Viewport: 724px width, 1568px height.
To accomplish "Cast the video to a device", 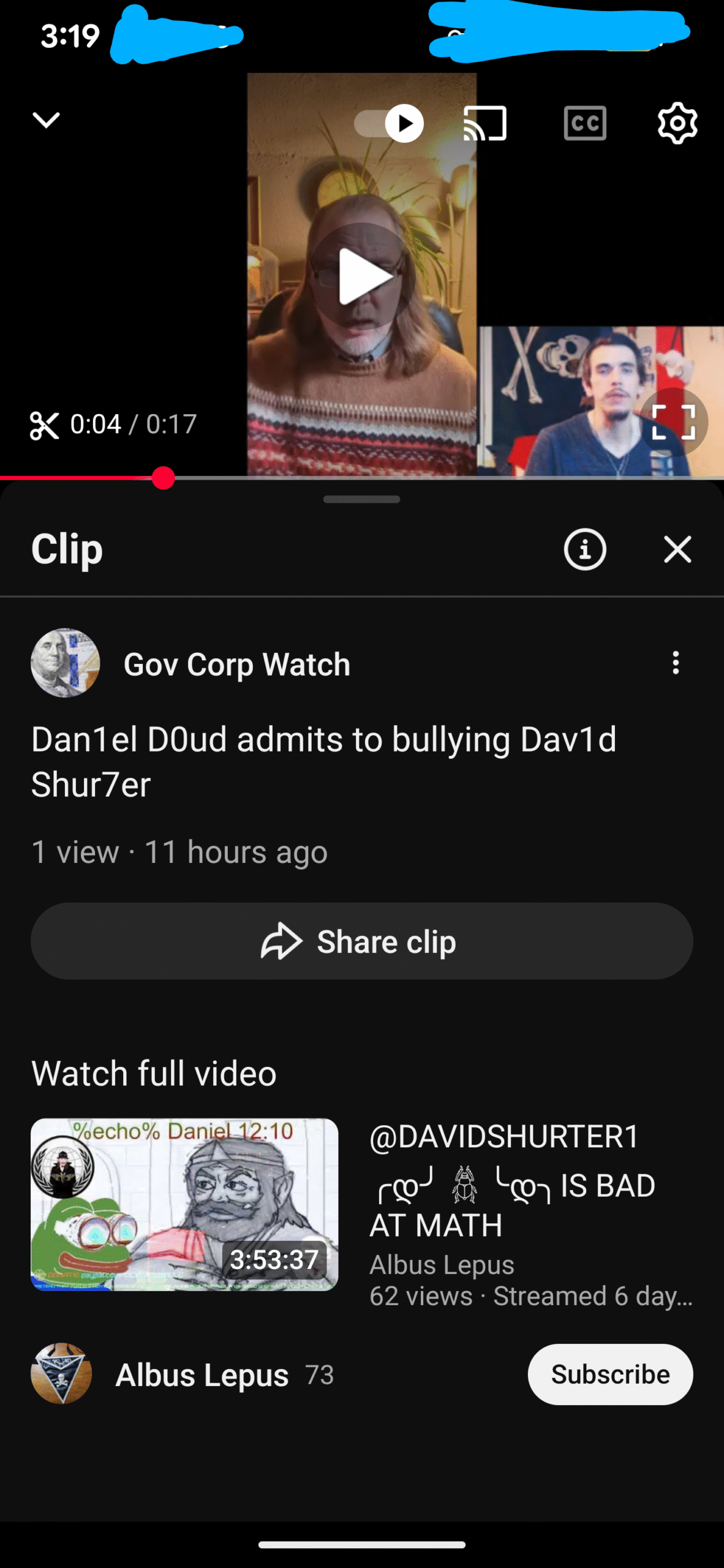I will coord(485,124).
